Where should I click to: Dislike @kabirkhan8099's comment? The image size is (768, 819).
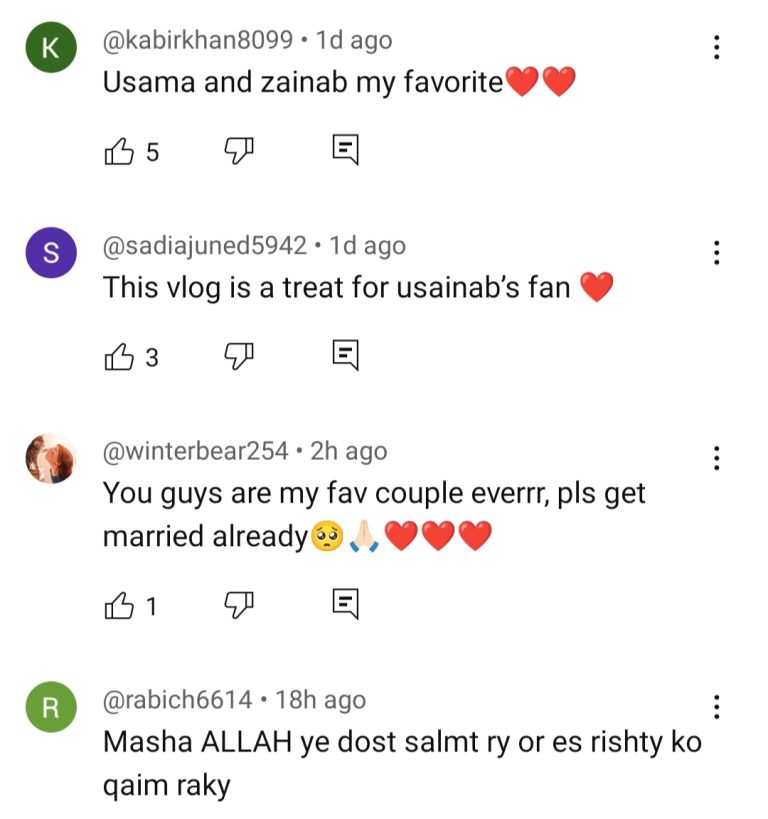point(237,152)
